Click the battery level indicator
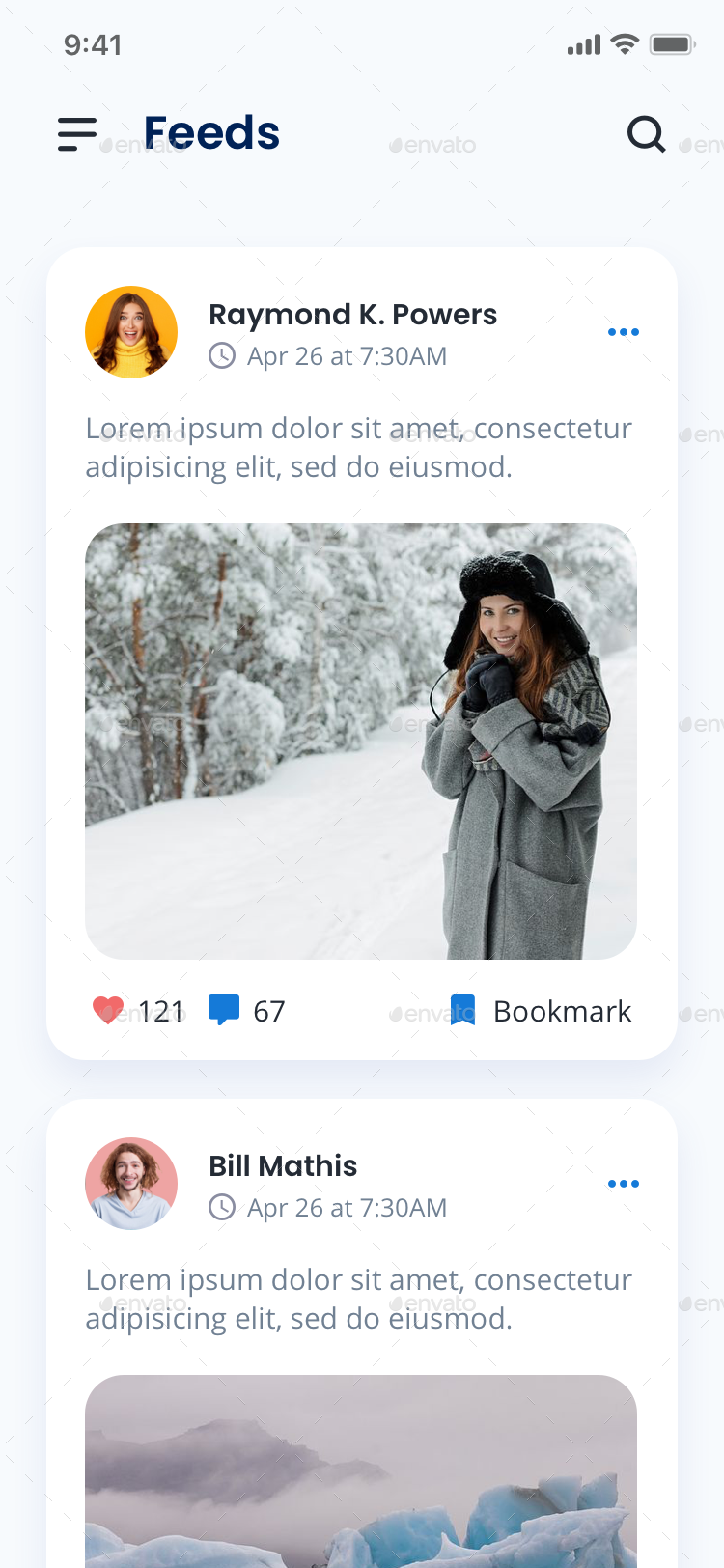This screenshot has height=1568, width=724. tap(673, 43)
